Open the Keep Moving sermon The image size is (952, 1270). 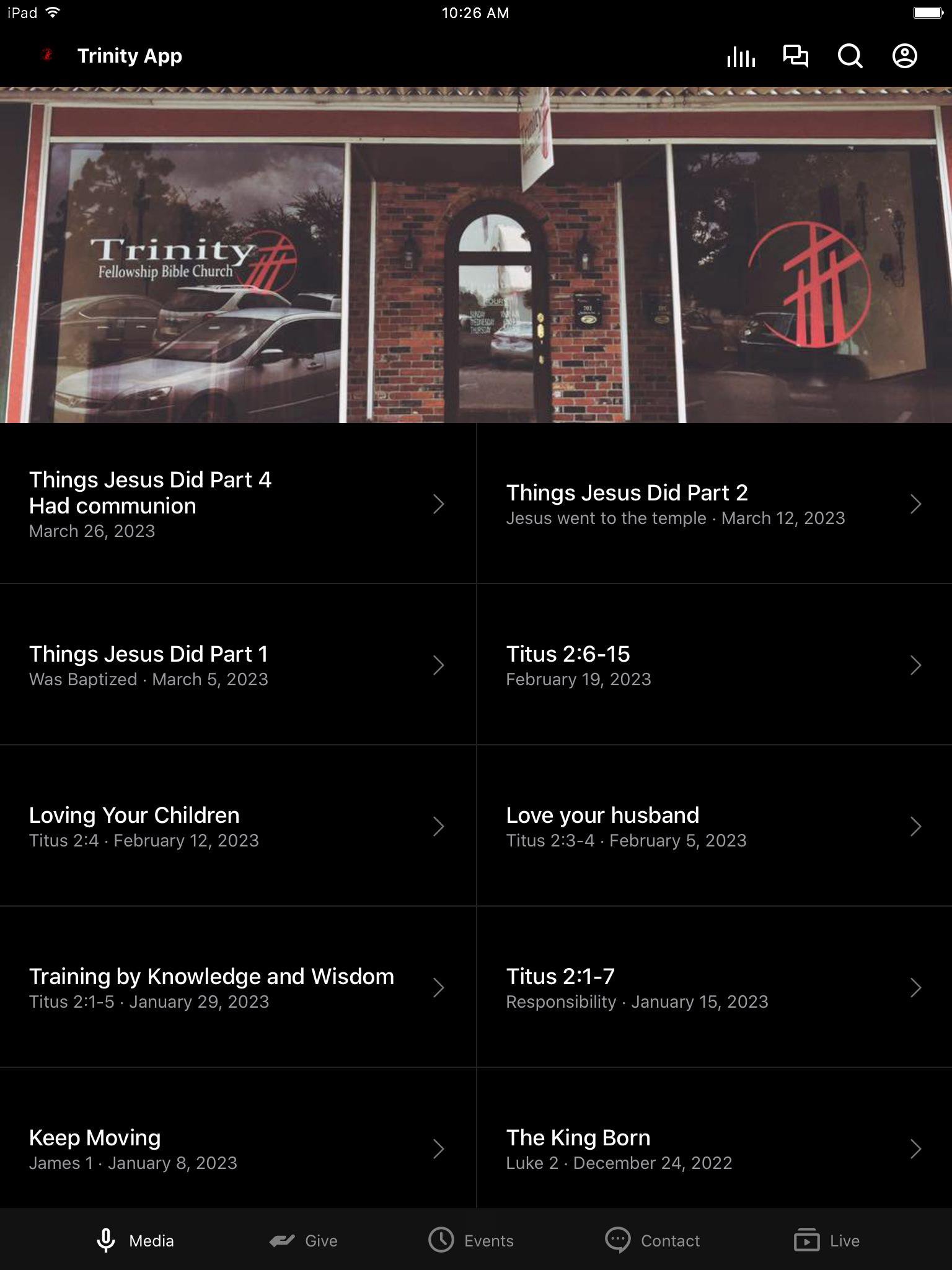pos(237,1148)
